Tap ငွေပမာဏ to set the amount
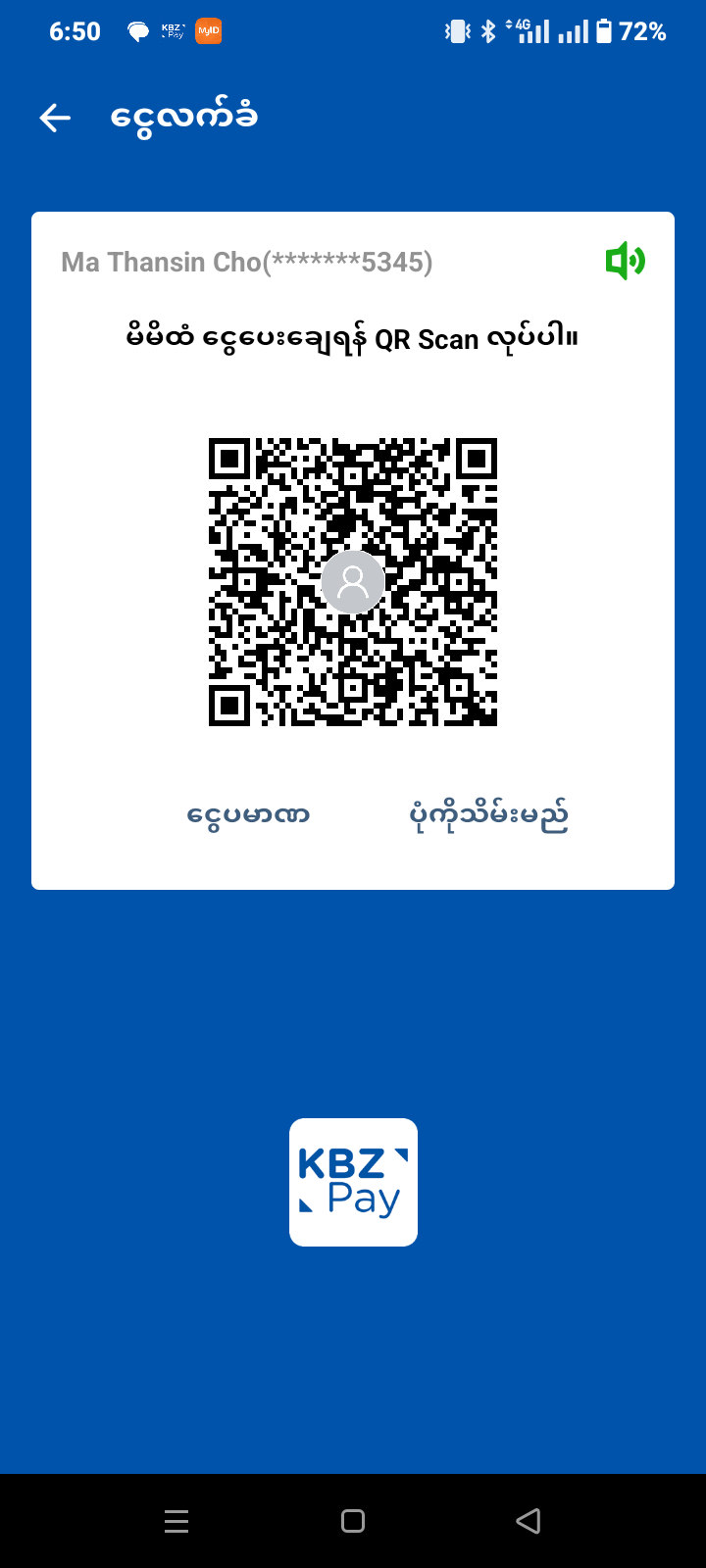Screen dimensions: 706x1568 (x=248, y=815)
